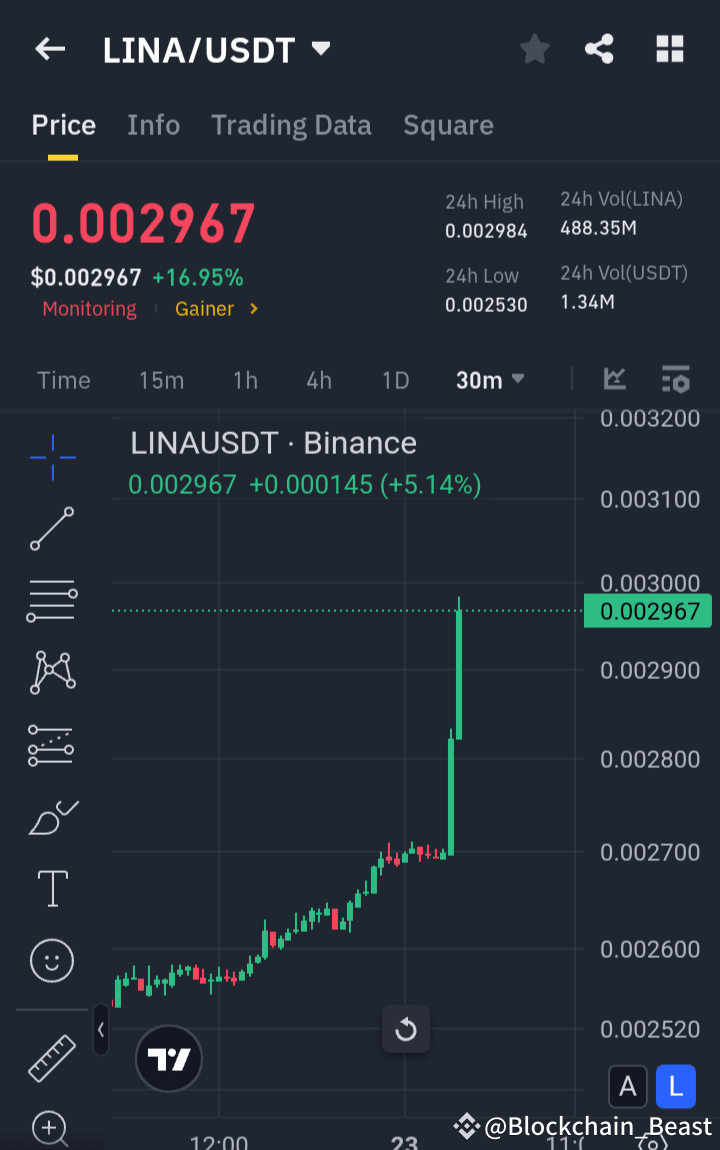This screenshot has width=720, height=1150.
Task: Open the chart indicators panel
Action: 676,380
